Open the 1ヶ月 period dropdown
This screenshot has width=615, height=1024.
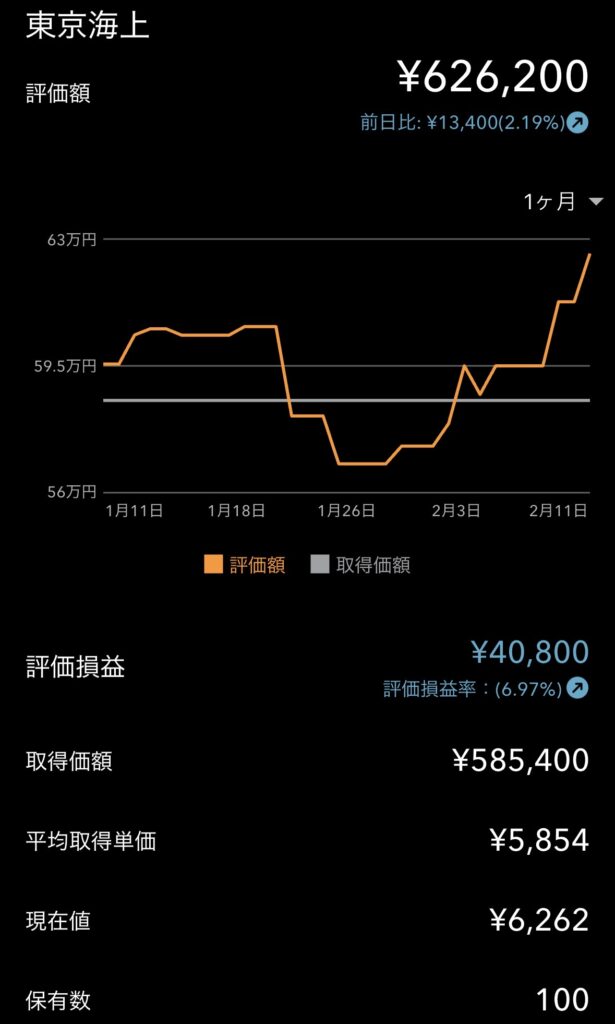click(x=563, y=202)
